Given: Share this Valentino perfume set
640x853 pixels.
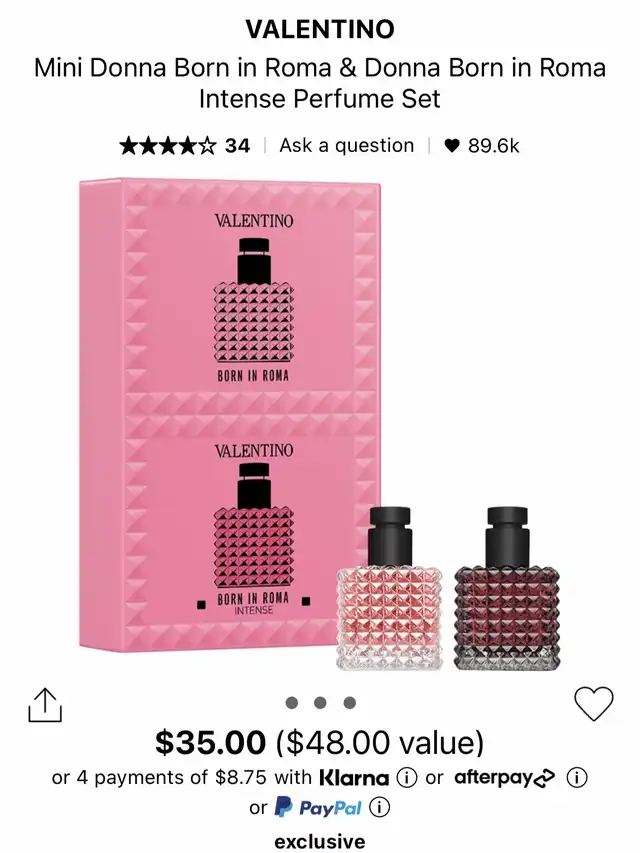Looking at the screenshot, I should [45, 705].
